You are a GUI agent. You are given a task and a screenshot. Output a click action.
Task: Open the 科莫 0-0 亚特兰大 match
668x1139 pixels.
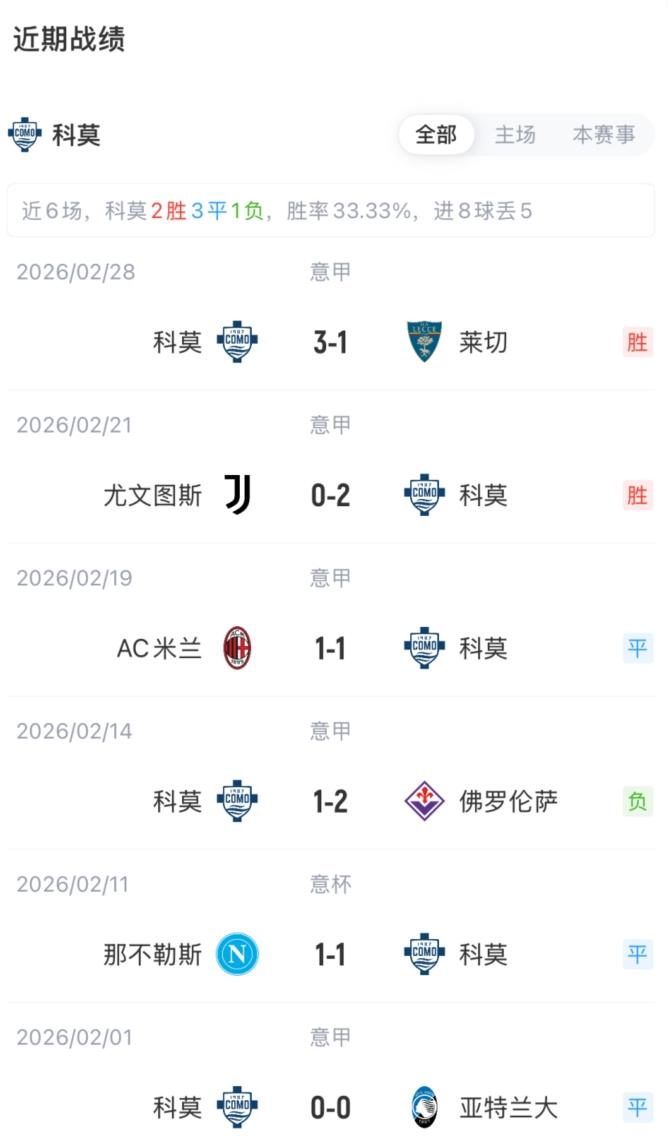pyautogui.click(x=330, y=1107)
